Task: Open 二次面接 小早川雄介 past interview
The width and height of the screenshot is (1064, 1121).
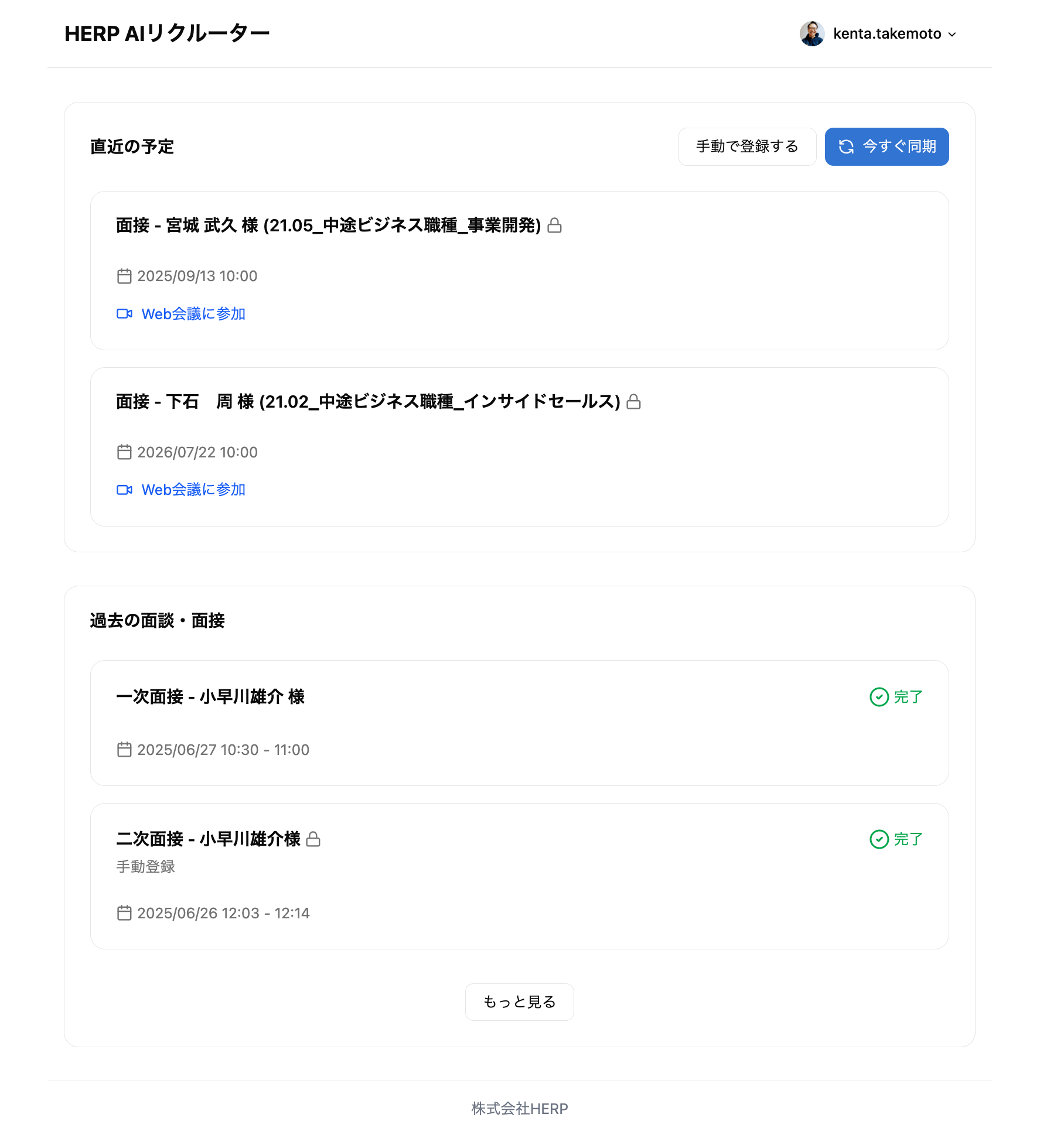Action: (x=519, y=876)
